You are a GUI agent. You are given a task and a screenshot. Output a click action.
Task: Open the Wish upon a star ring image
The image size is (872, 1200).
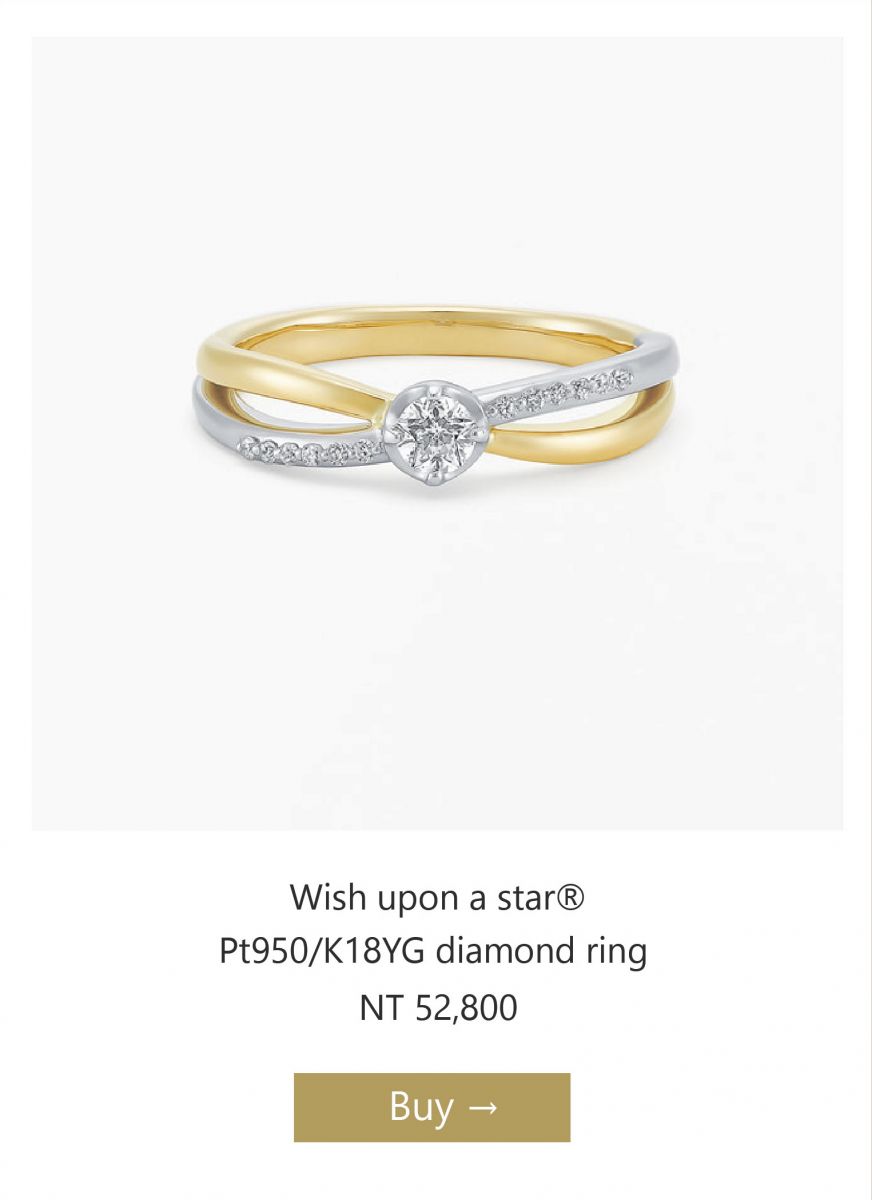(437, 433)
